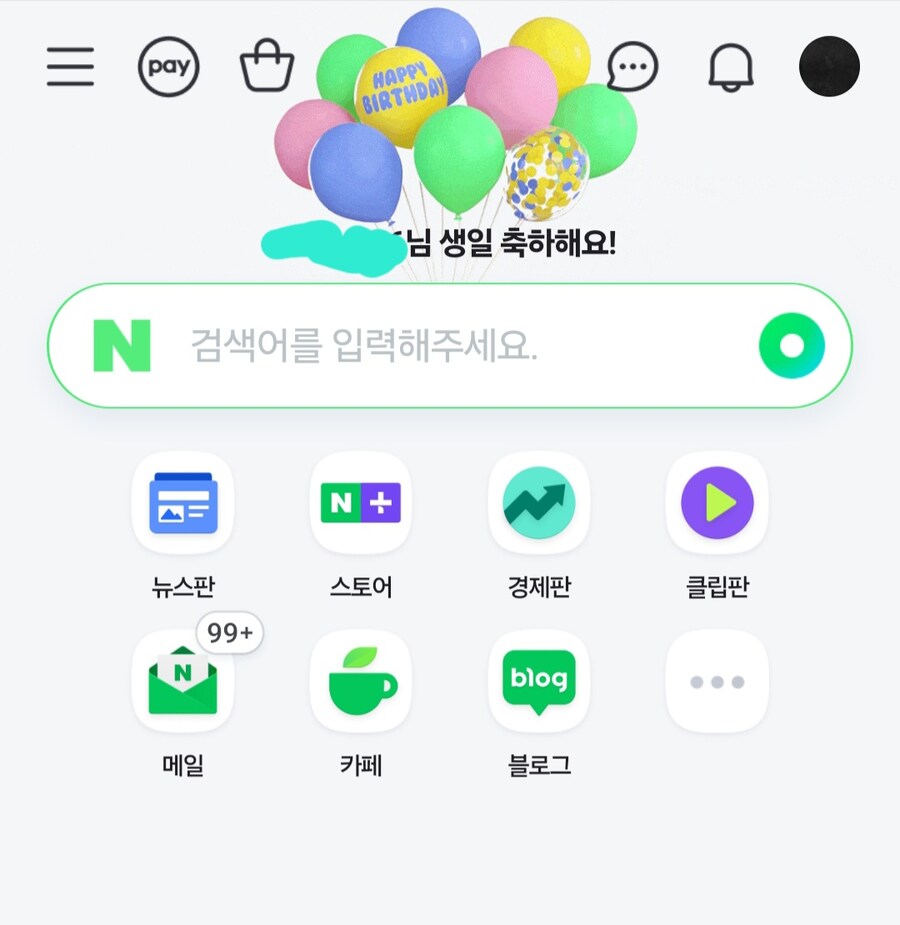This screenshot has height=925, width=900.
Task: Open the hamburger menu
Action: [70, 66]
